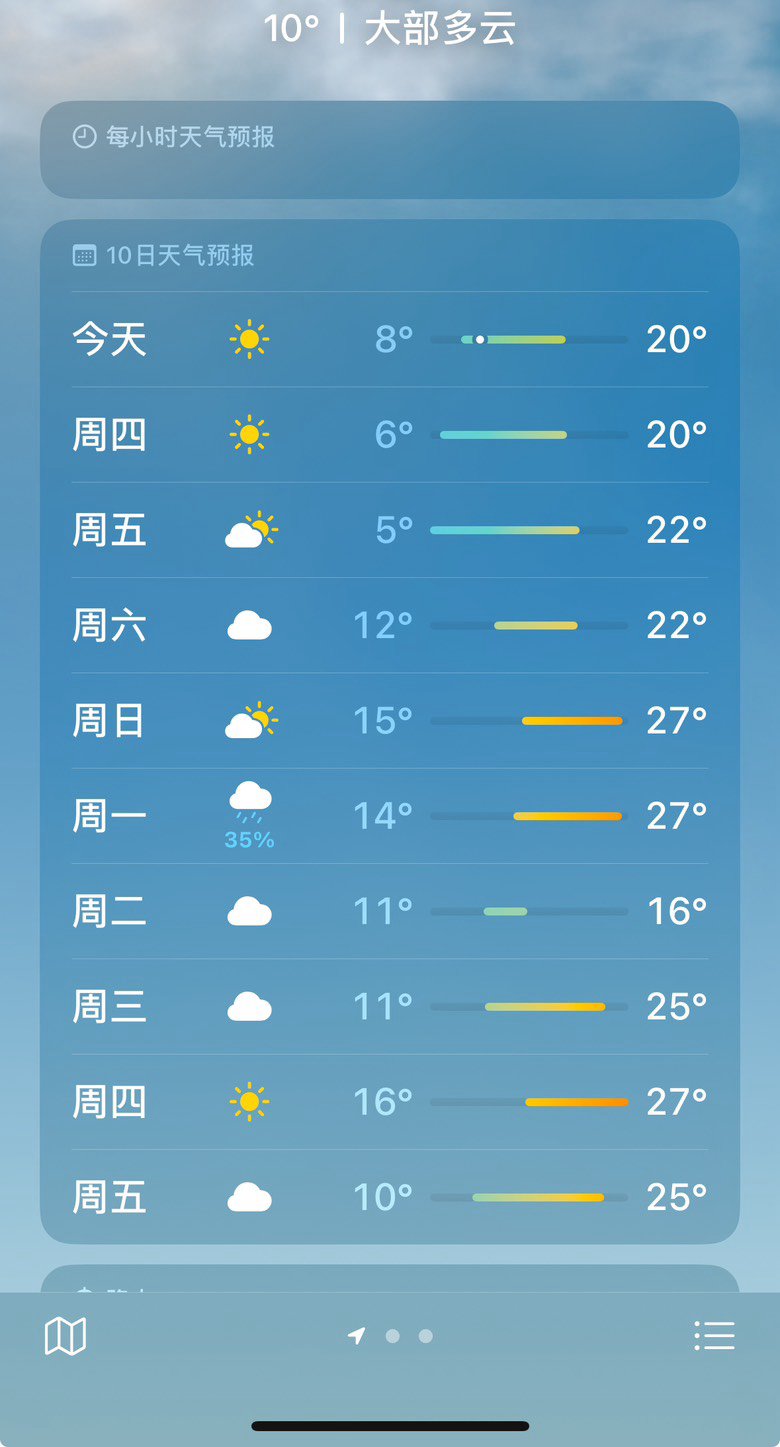Screen dimensions: 780x1447
Task: Select the 周四 row with 16° low
Action: [390, 1102]
